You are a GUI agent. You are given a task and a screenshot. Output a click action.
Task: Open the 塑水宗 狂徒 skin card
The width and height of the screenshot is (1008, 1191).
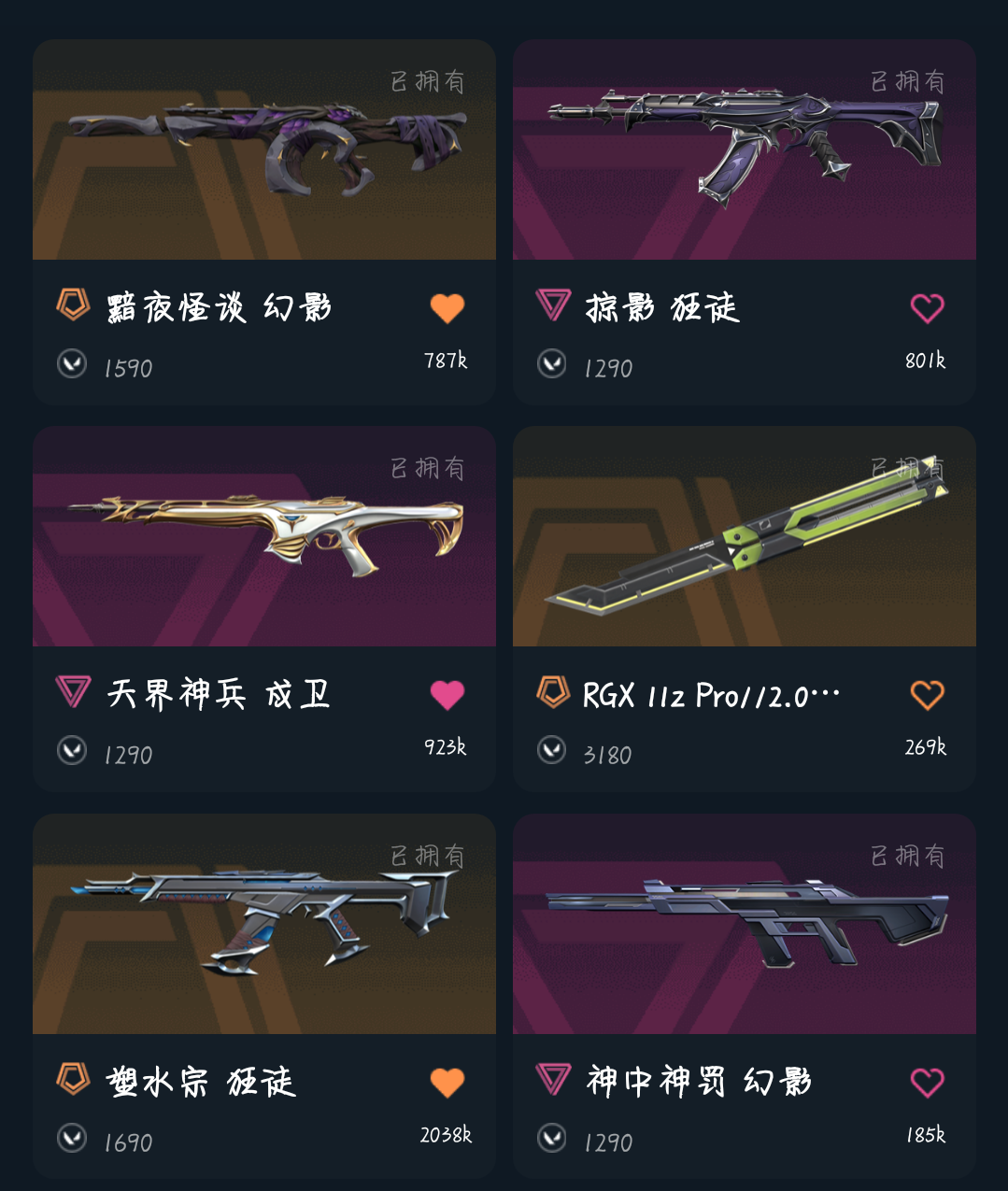[x=264, y=996]
